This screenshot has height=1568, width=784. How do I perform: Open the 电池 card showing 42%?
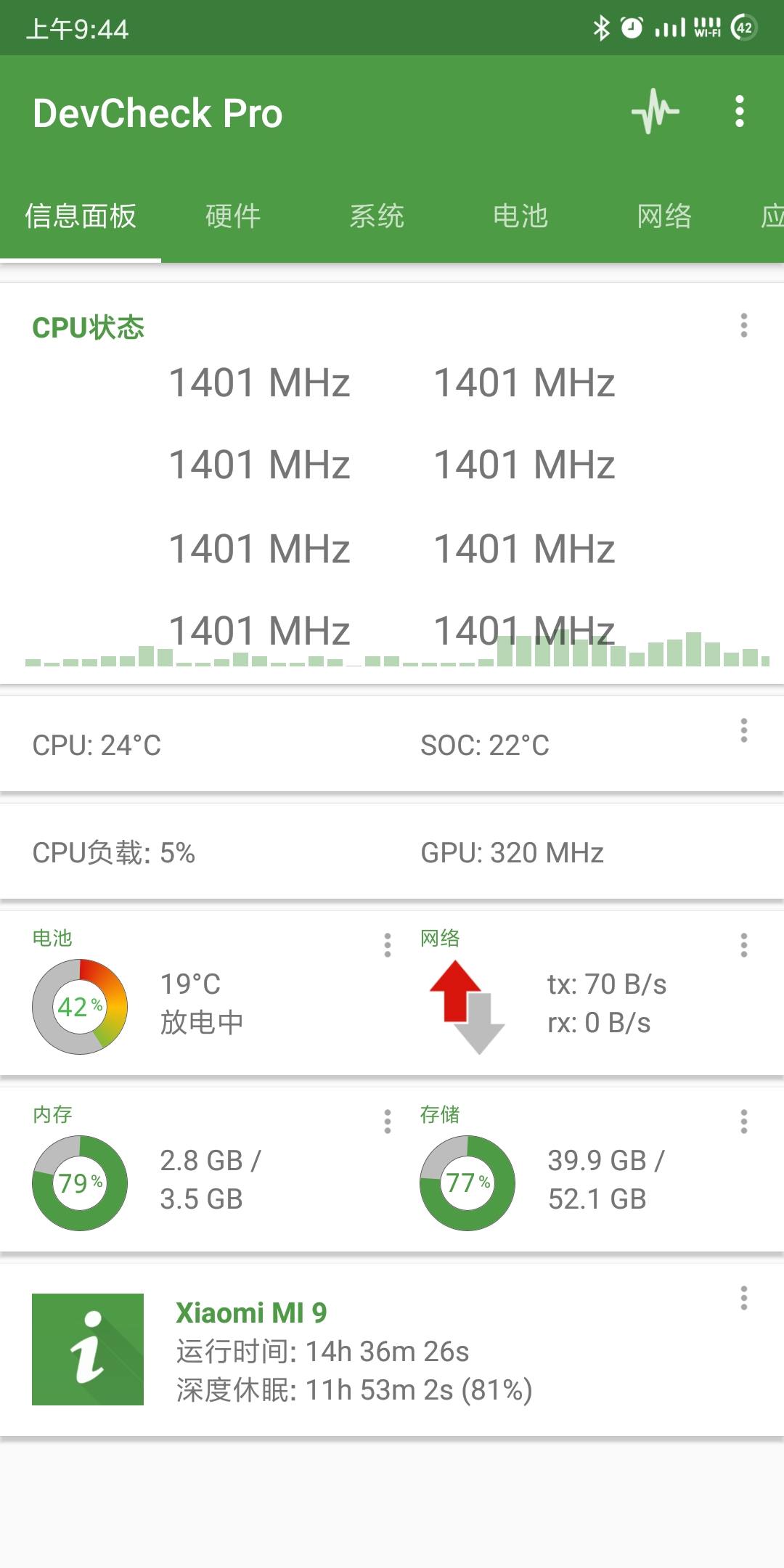coord(196,993)
